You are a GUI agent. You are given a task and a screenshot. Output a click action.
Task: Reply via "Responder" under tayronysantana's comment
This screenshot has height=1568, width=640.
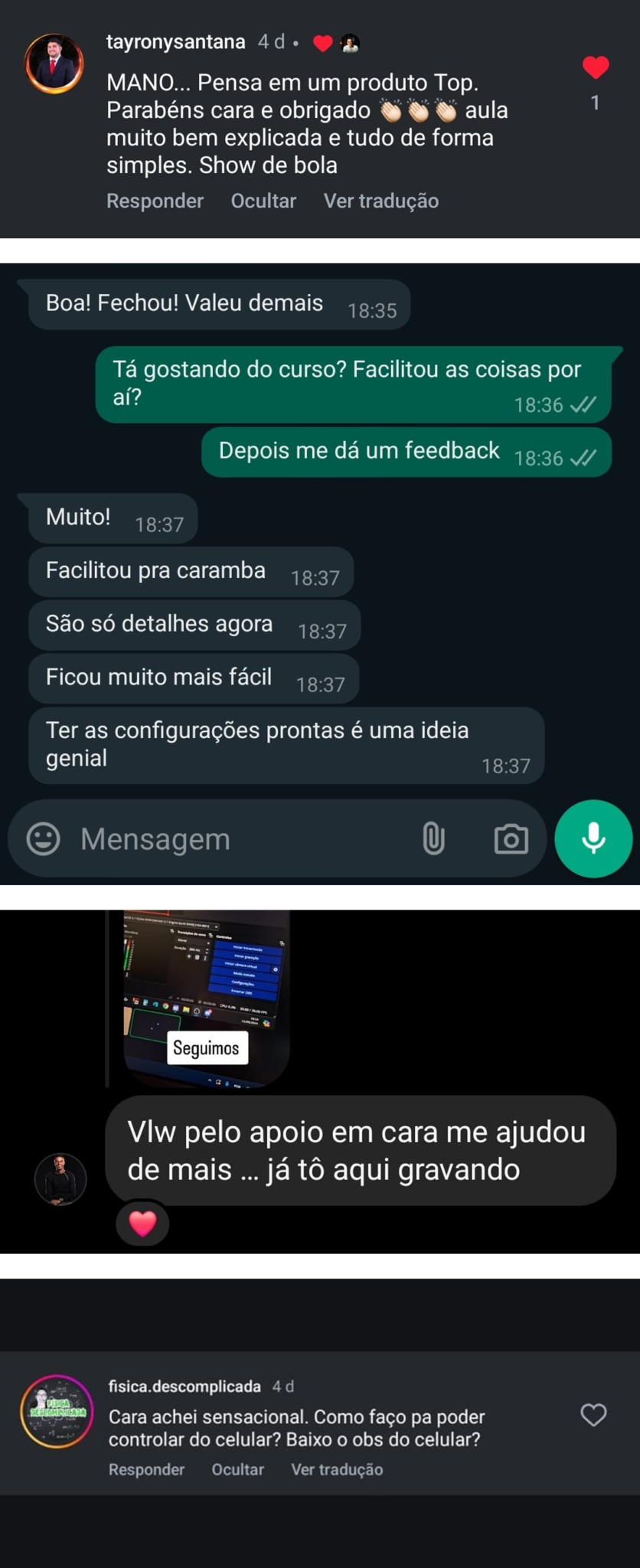pos(155,201)
